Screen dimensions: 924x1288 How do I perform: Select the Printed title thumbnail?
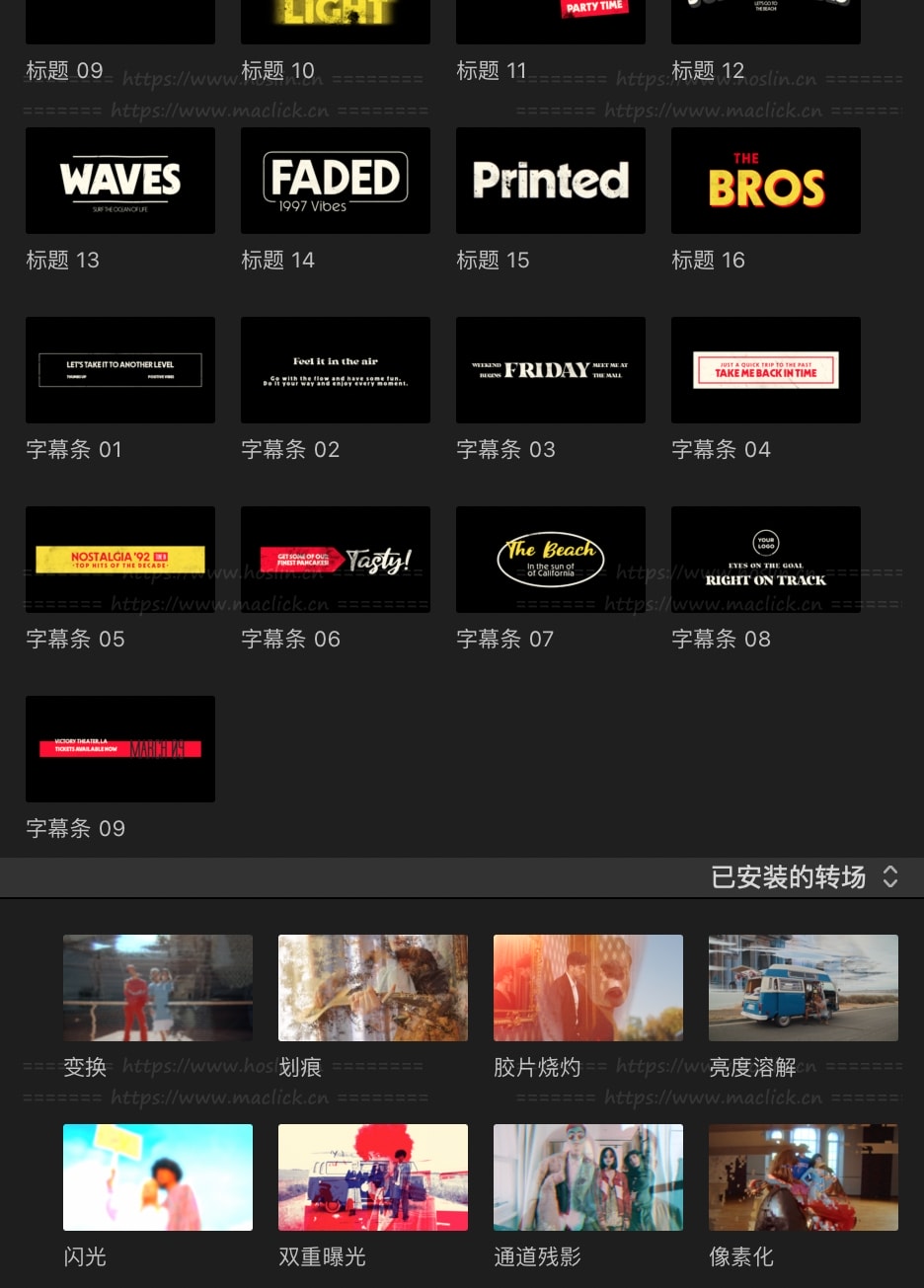(x=550, y=180)
